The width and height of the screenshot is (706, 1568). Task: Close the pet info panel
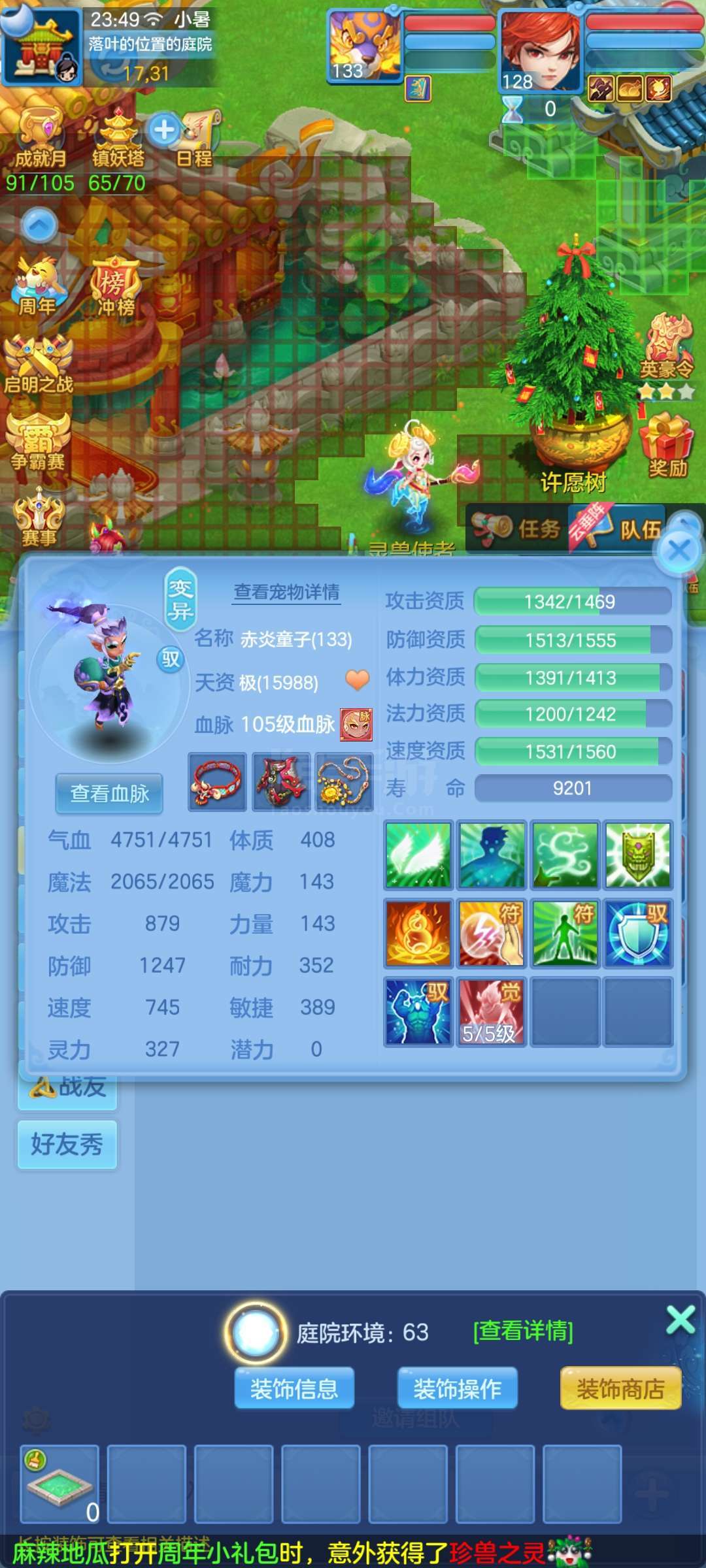coord(679,550)
